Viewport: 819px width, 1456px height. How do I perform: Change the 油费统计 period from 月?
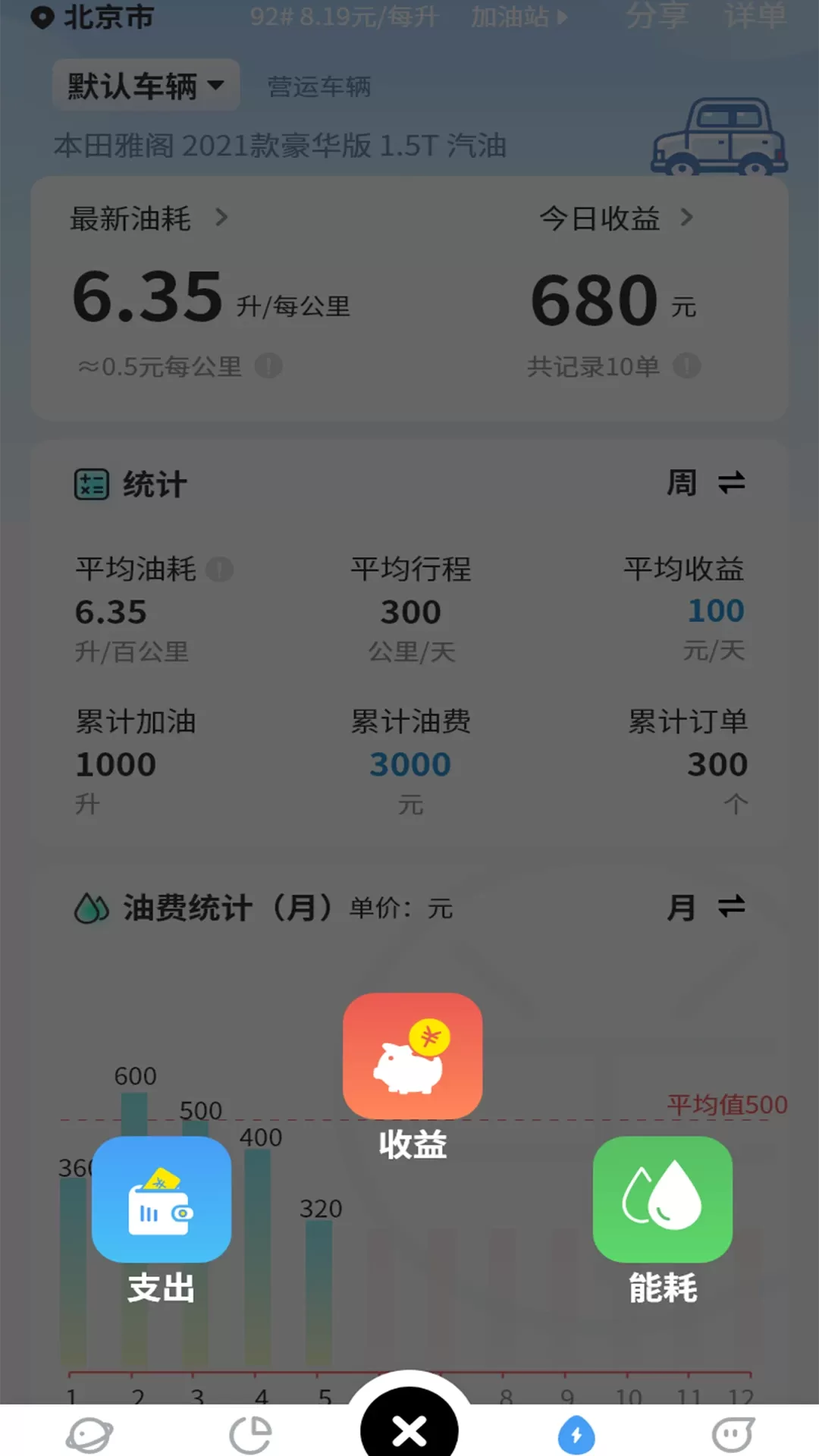click(x=706, y=906)
